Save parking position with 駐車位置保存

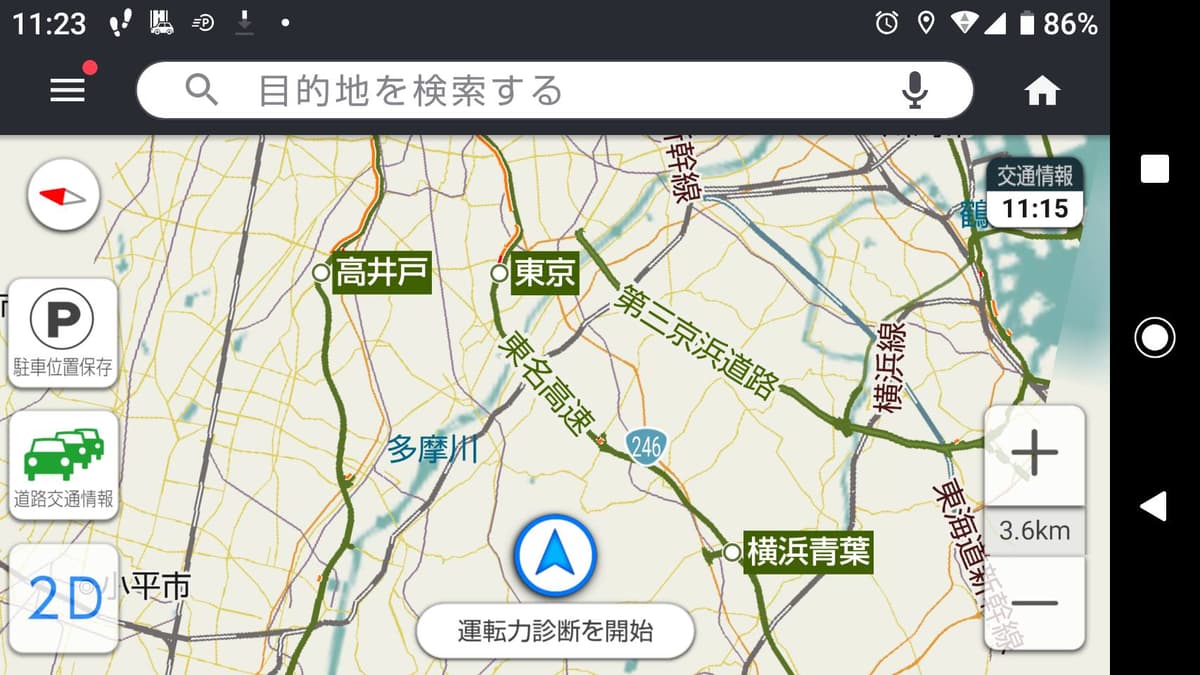[63, 335]
